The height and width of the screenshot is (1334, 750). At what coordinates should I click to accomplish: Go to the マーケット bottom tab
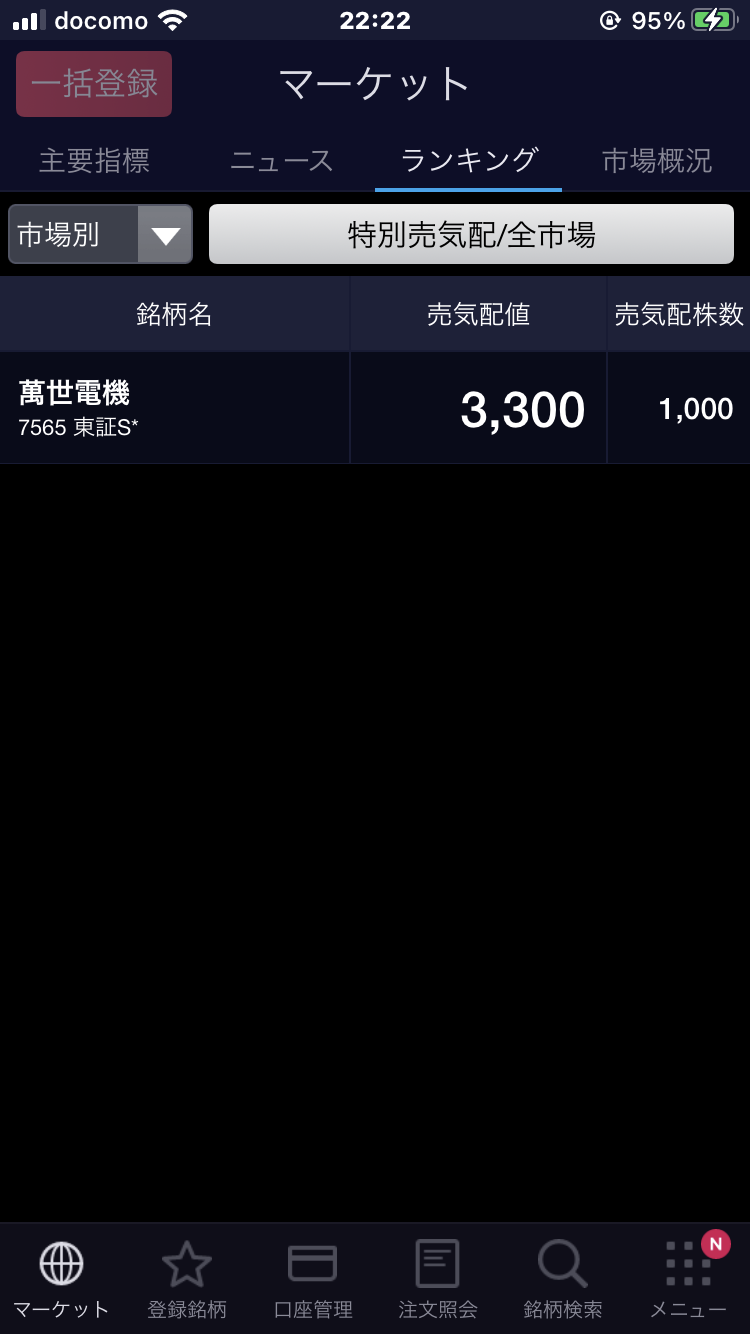(61, 1278)
